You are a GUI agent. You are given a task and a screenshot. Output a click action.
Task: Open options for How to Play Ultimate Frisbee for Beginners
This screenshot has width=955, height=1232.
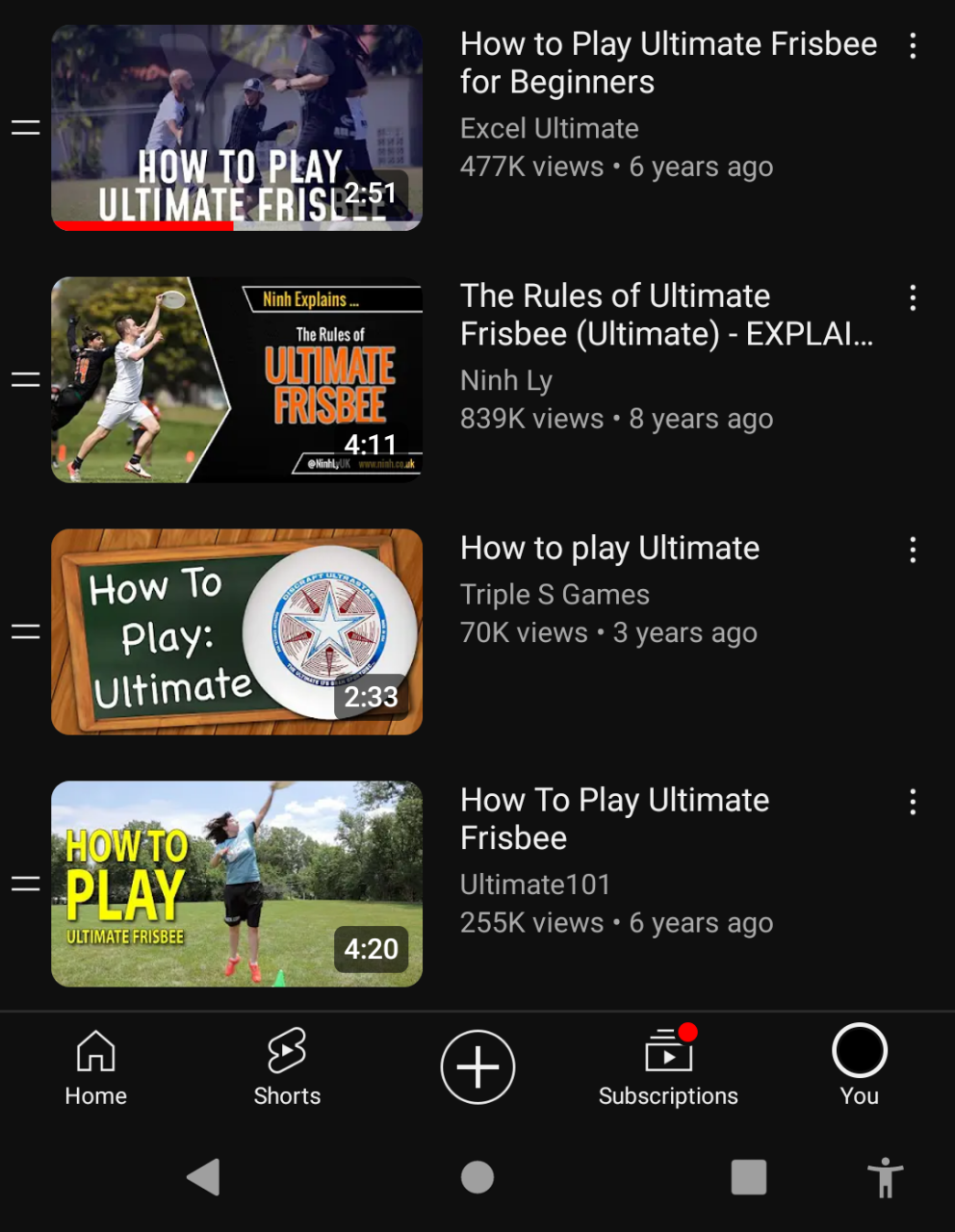pos(913,46)
